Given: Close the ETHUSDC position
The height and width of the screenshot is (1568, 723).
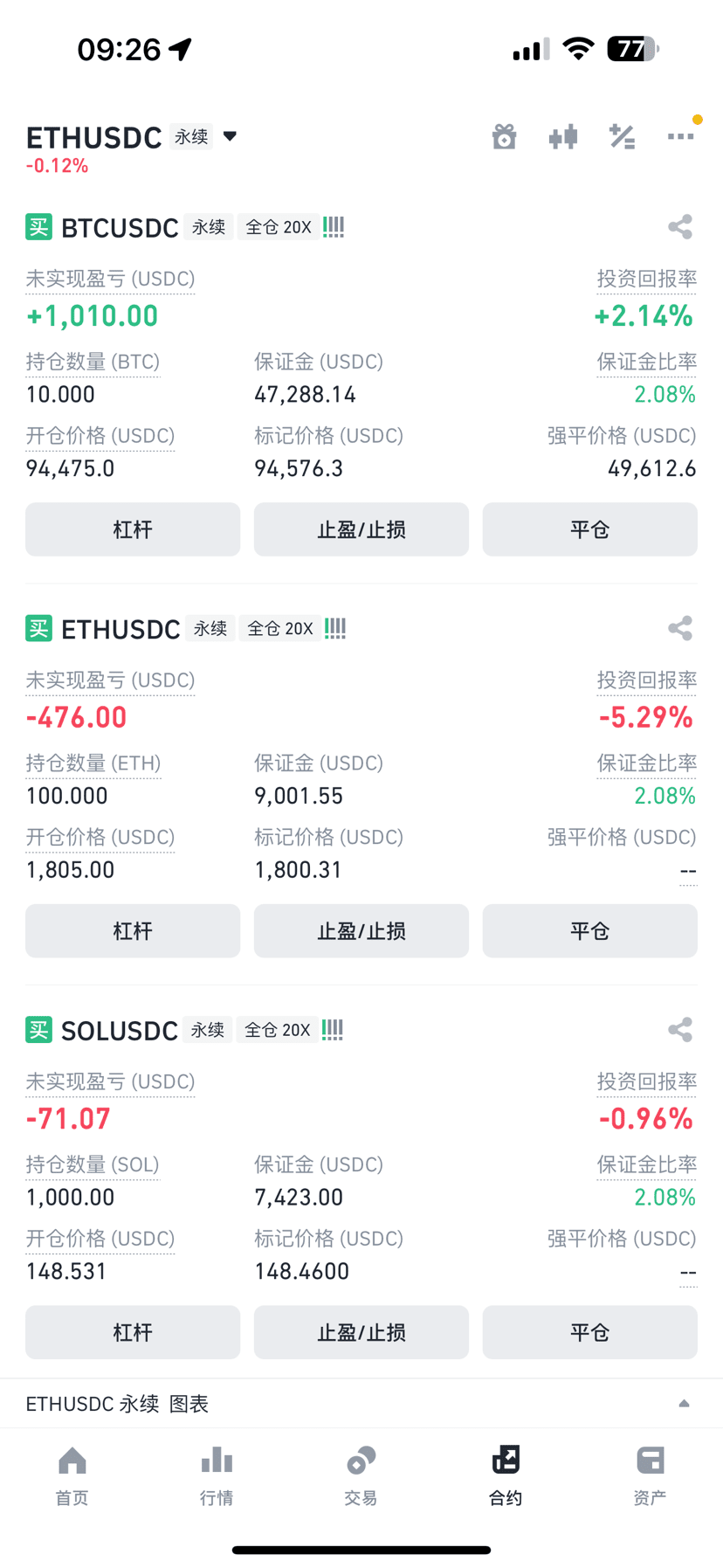Looking at the screenshot, I should click(x=590, y=931).
